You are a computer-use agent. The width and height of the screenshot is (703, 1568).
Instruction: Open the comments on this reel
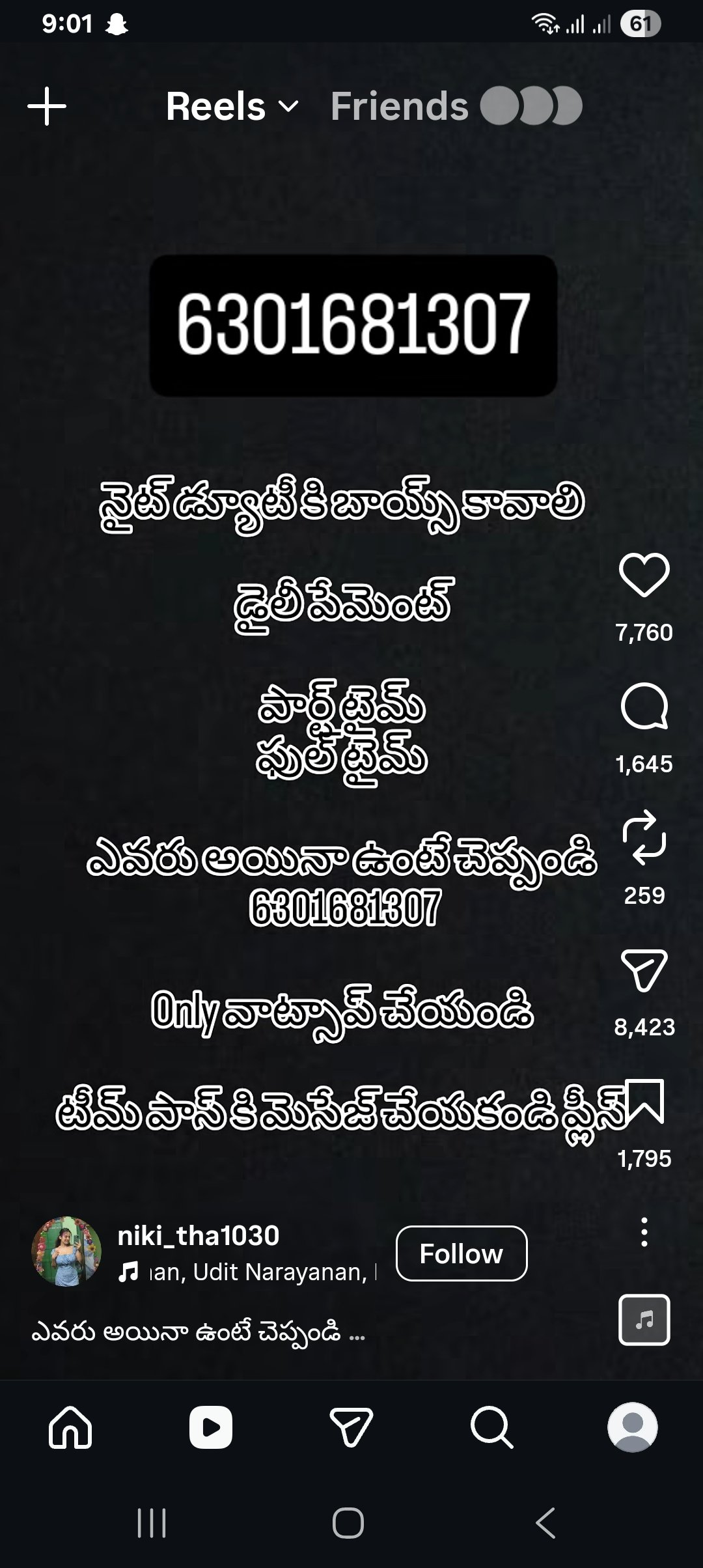(x=644, y=707)
